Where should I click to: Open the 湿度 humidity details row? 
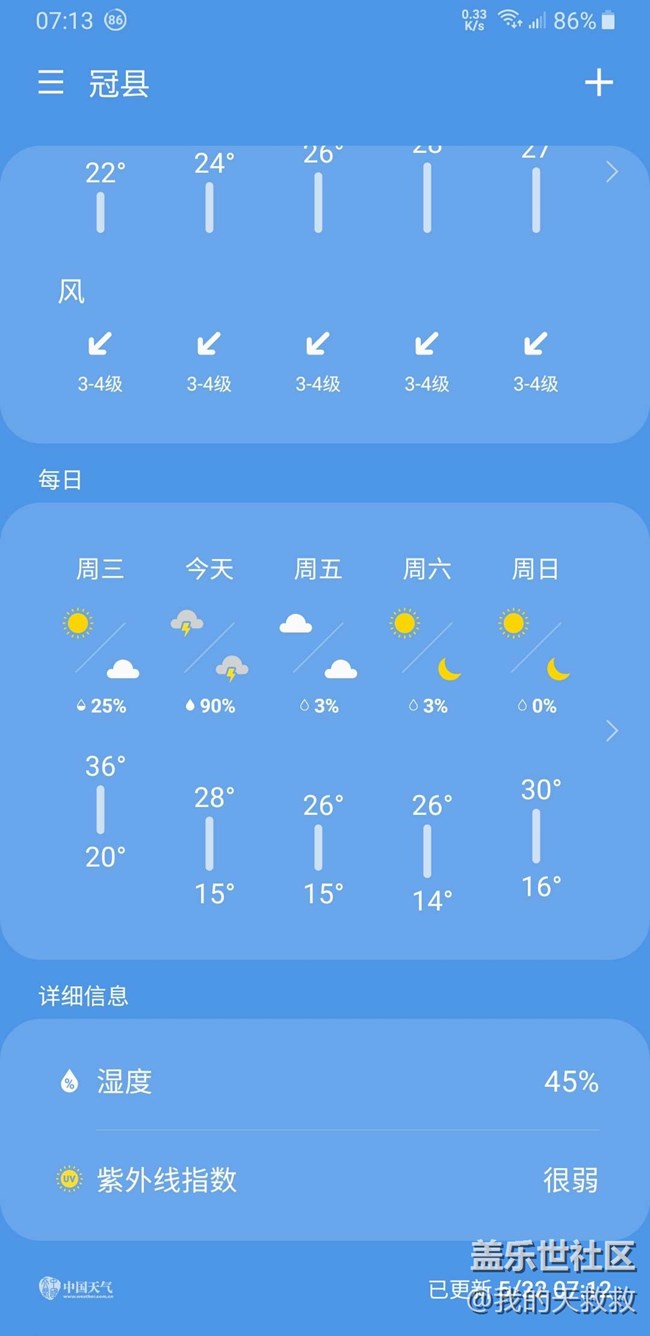[325, 1081]
